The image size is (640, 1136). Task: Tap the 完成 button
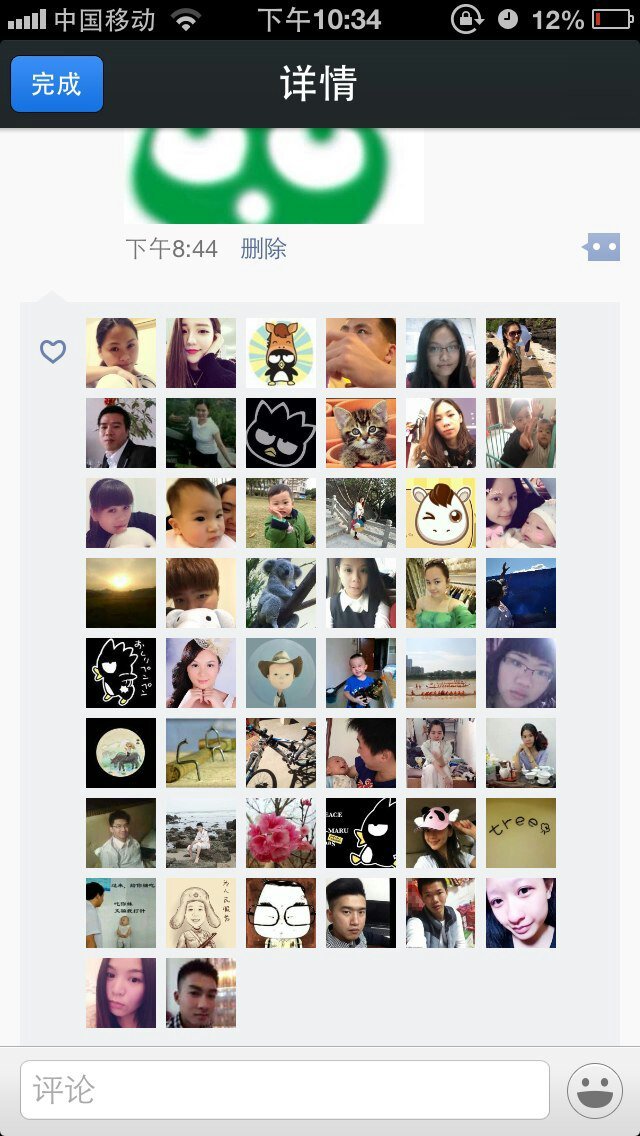click(57, 84)
